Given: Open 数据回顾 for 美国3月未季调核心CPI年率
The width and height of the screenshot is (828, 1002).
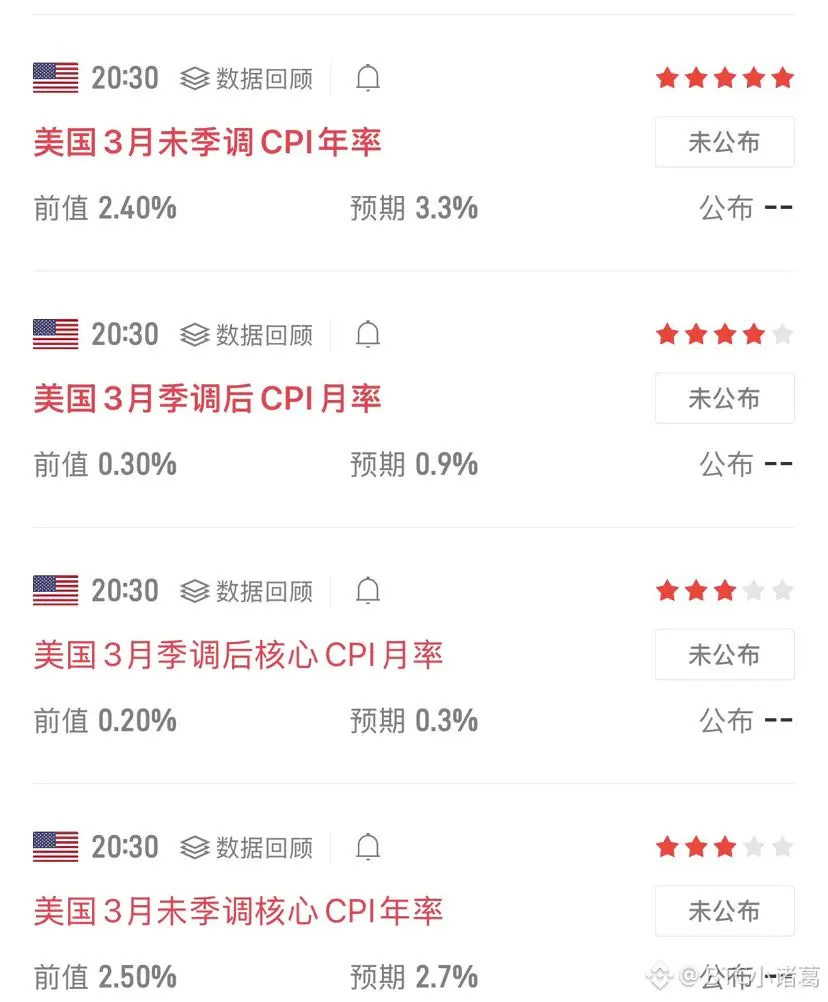Looking at the screenshot, I should (247, 847).
